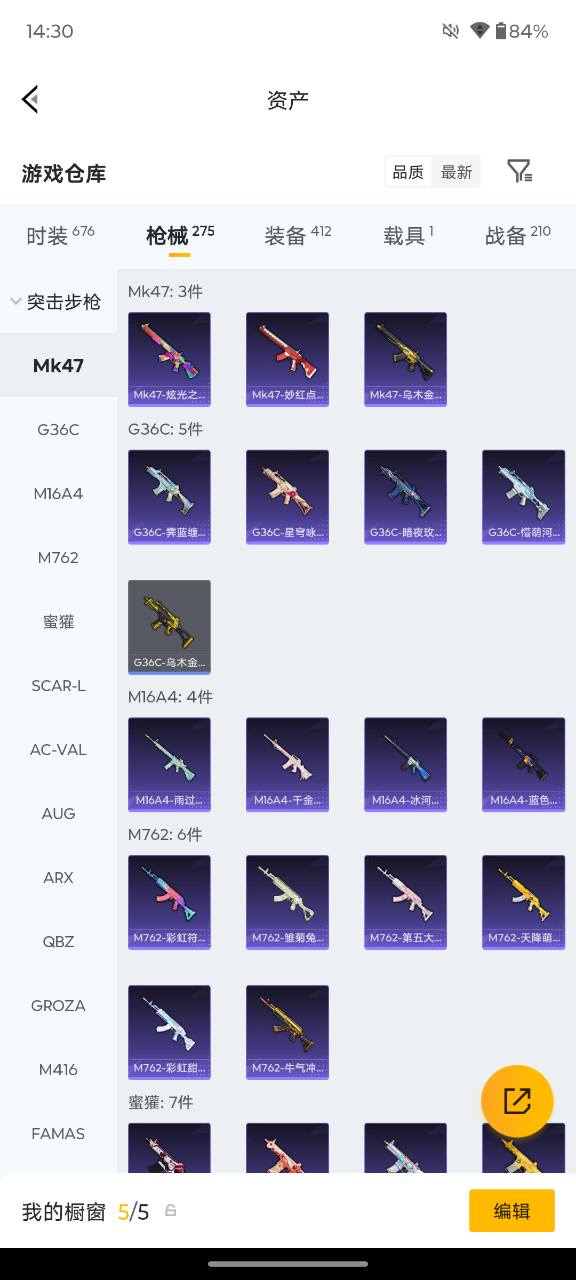Sort the warehouse by 品质
The image size is (576, 1280).
point(408,172)
